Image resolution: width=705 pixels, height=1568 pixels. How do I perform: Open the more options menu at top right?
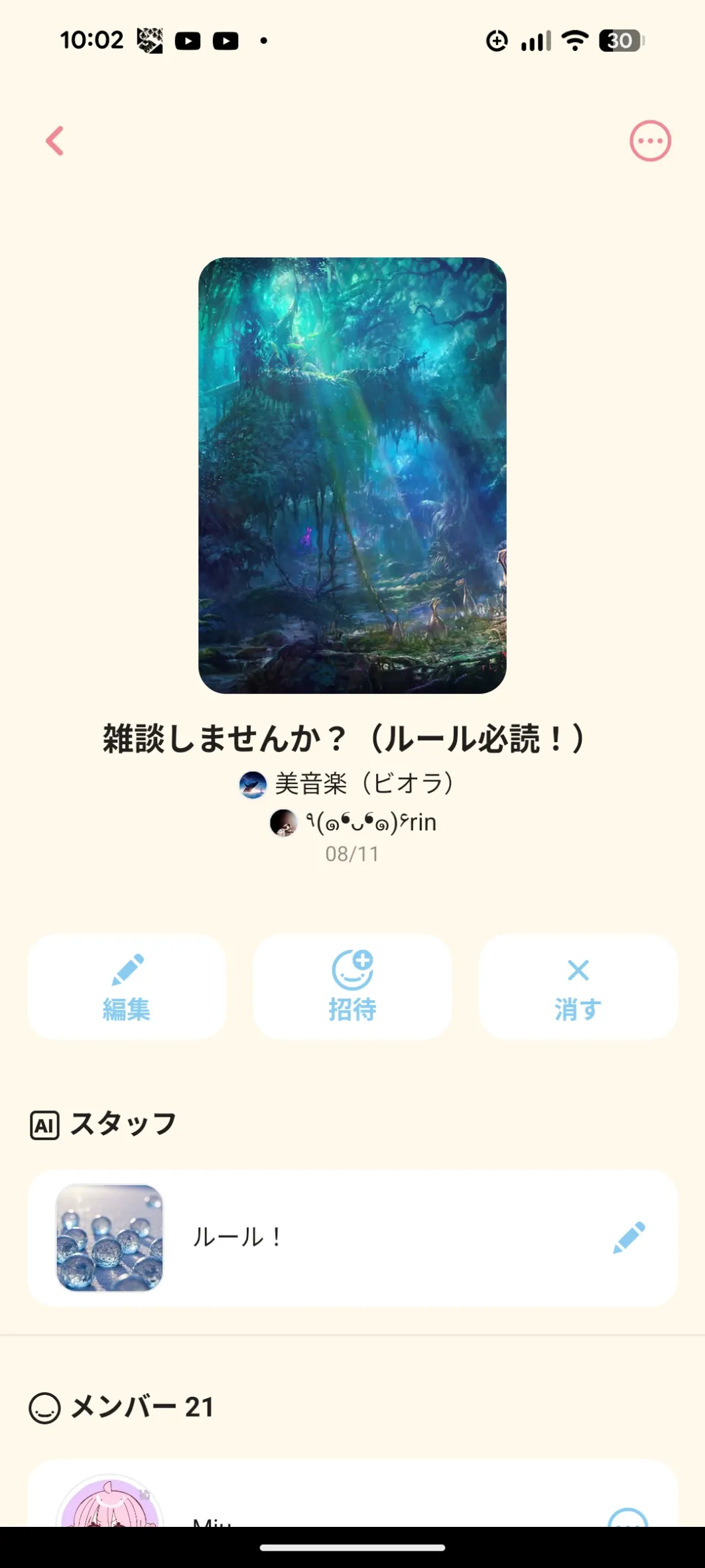tap(650, 141)
